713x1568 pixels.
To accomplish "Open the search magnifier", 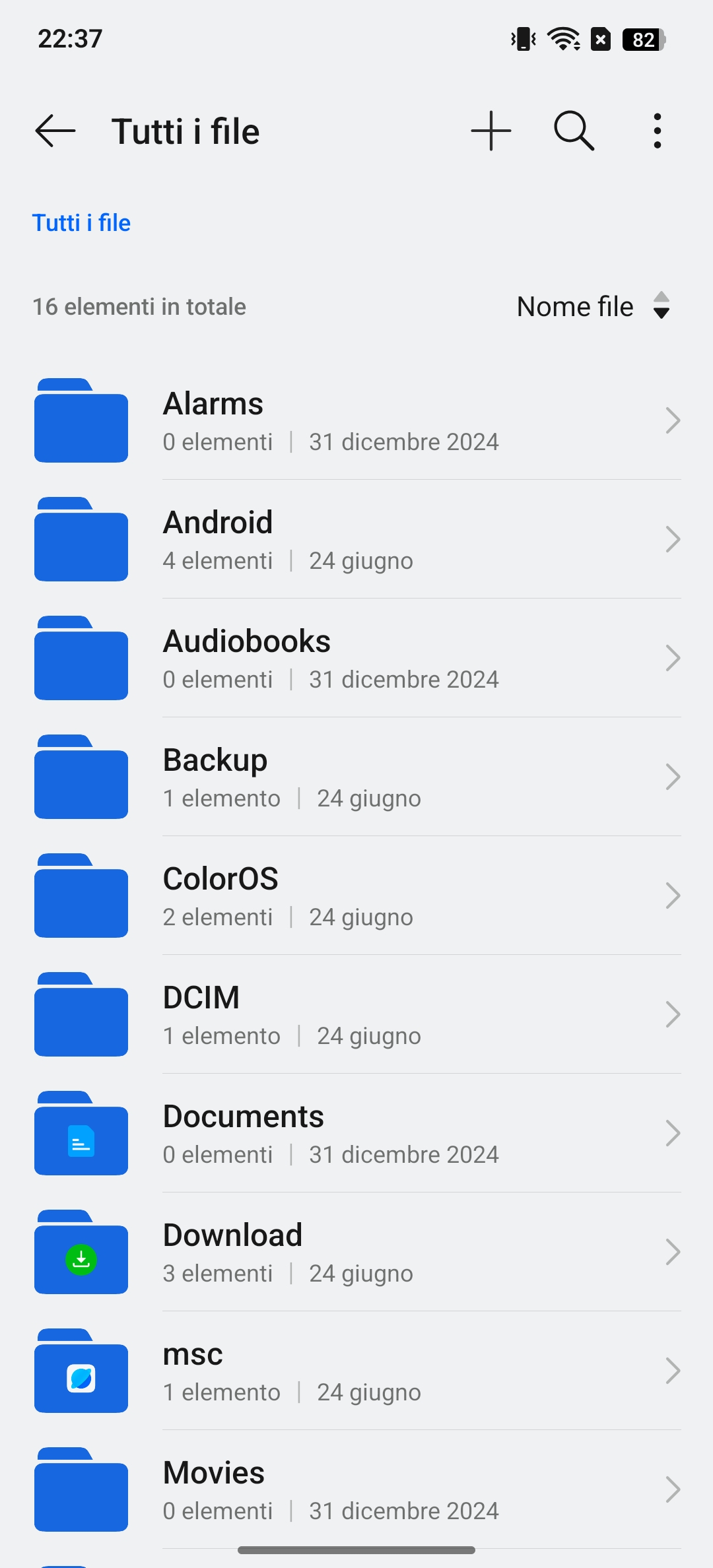I will pyautogui.click(x=574, y=131).
